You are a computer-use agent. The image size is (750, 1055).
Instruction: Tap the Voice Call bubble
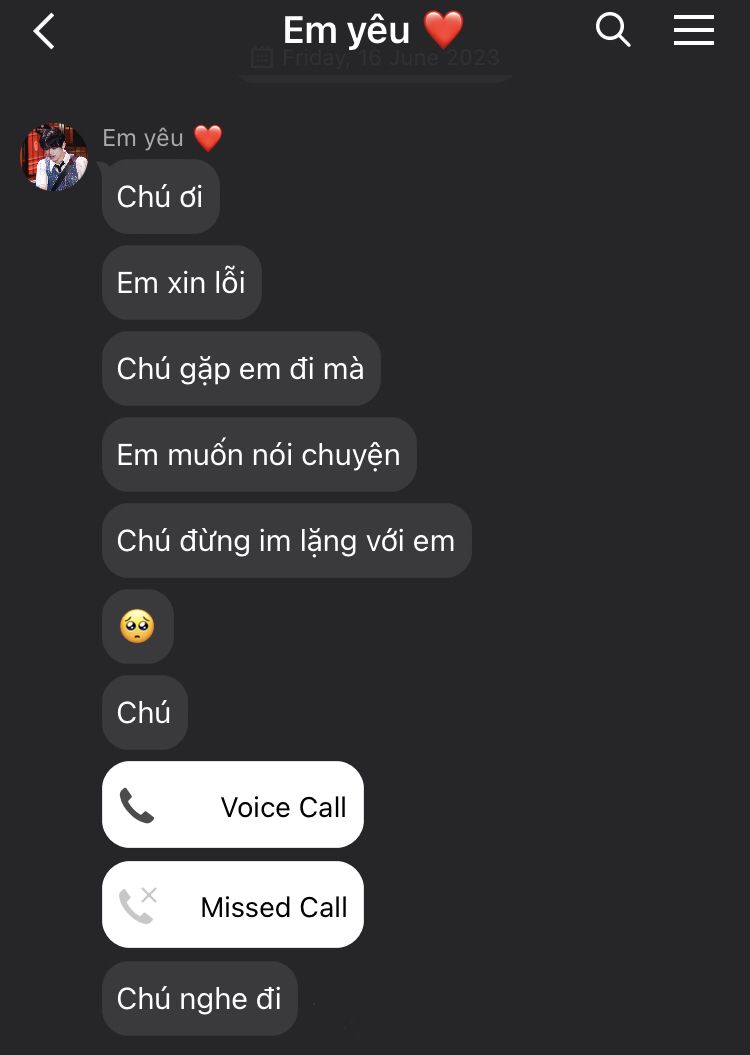tap(233, 805)
